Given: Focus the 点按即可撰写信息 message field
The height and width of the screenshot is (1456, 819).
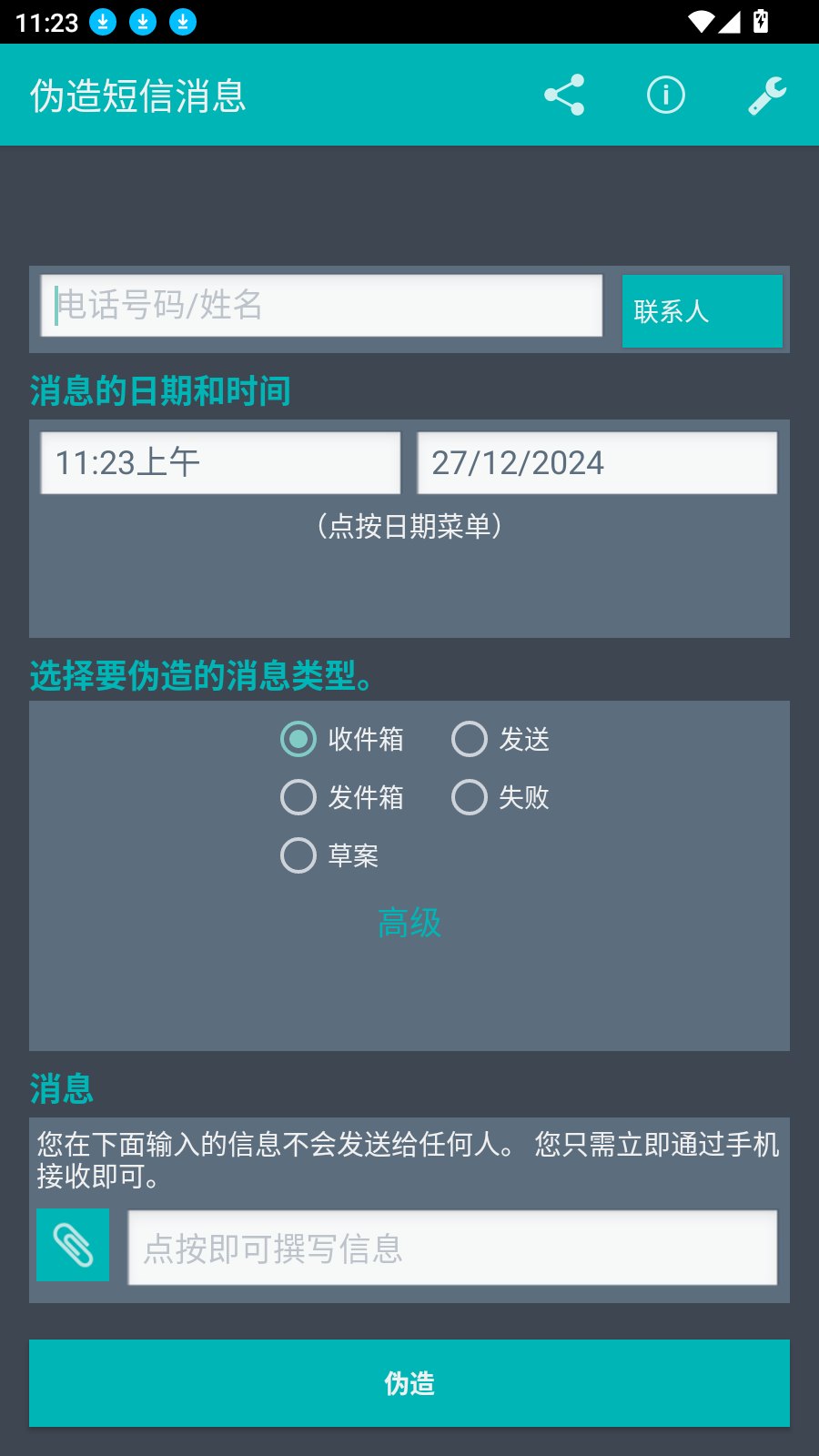Looking at the screenshot, I should [452, 1248].
